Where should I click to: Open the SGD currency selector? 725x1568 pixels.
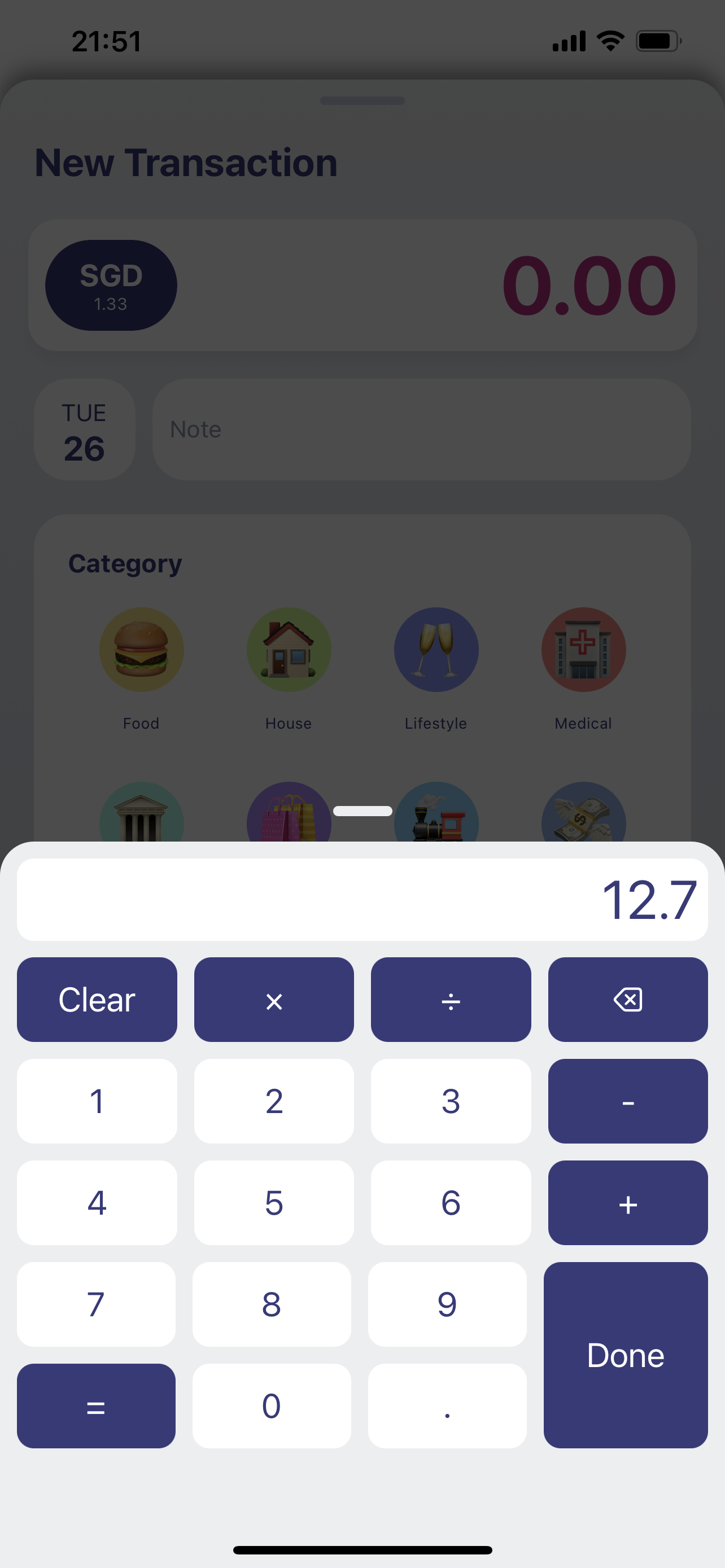[x=110, y=285]
